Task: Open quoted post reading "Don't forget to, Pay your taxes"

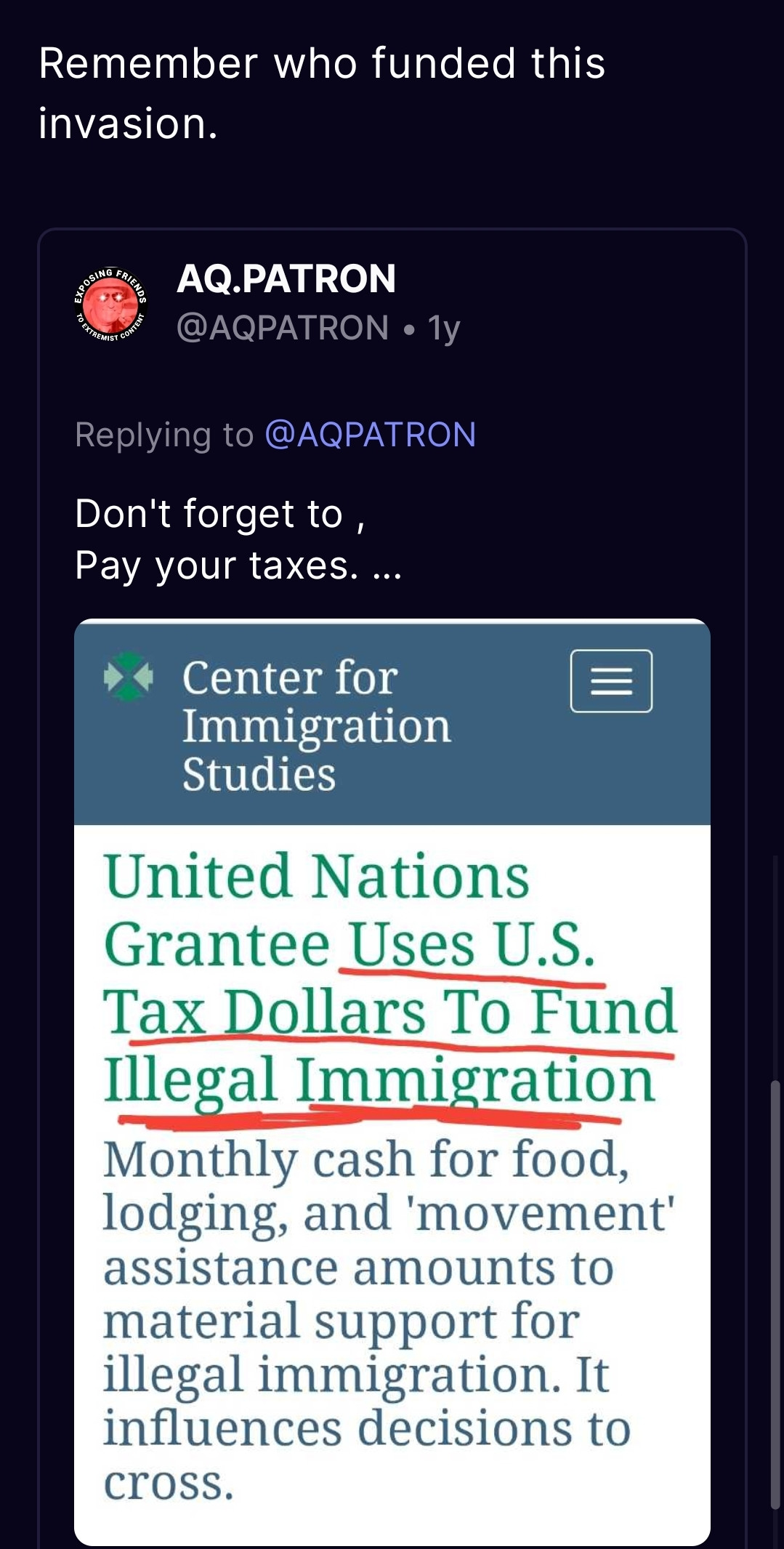Action: click(x=238, y=539)
